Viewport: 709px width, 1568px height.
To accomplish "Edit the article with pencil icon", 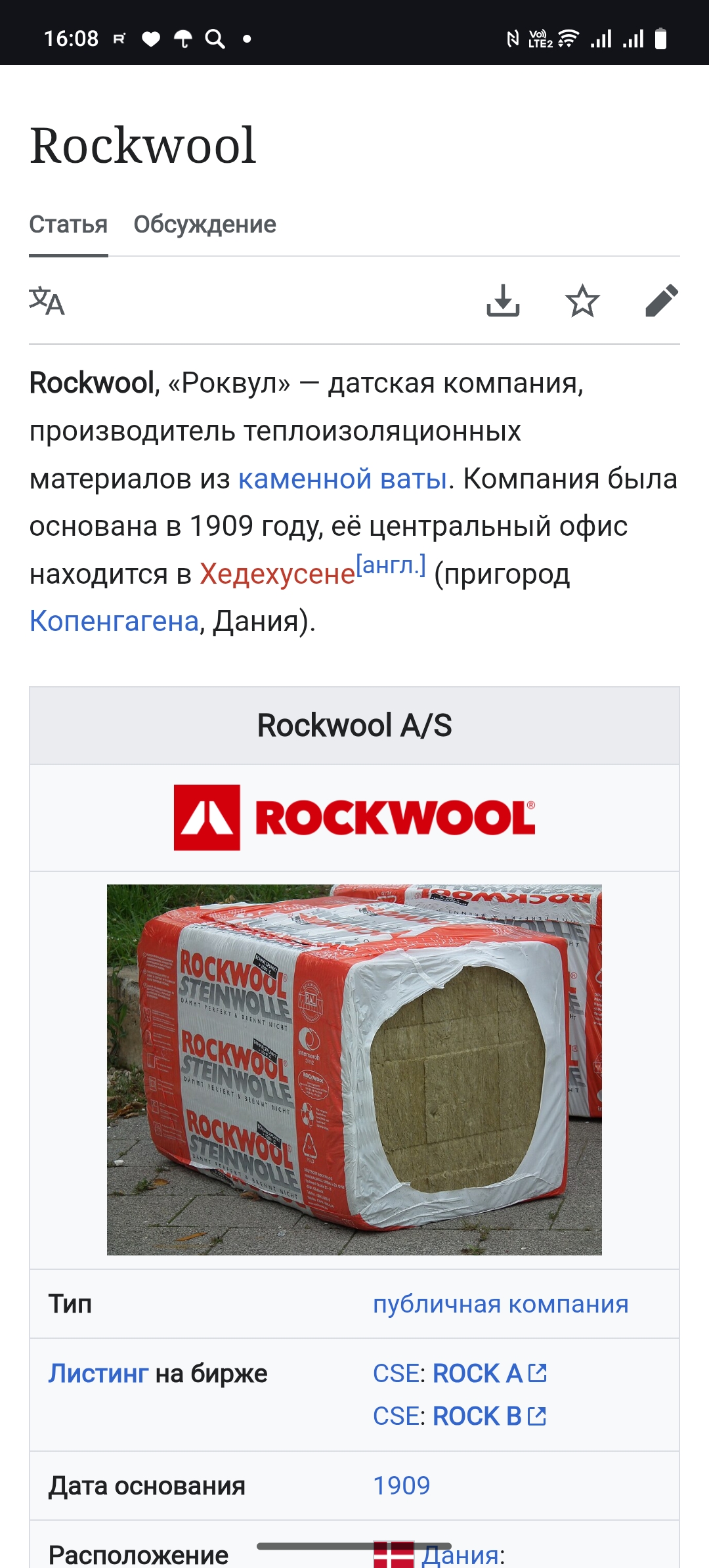I will tap(661, 301).
